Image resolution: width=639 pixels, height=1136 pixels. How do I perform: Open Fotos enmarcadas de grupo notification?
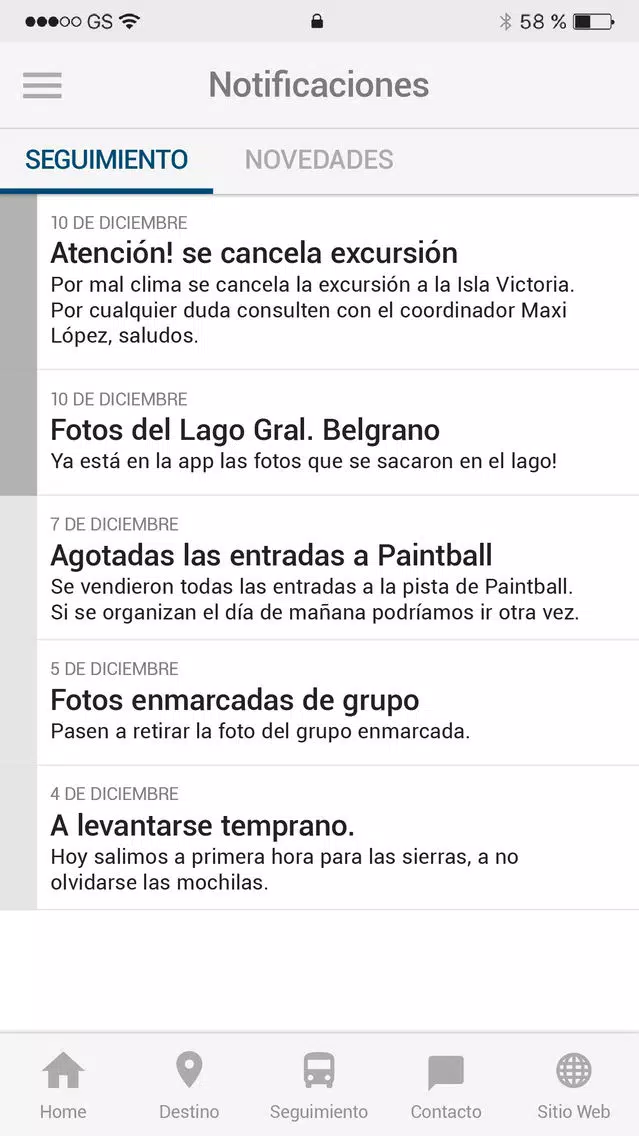point(338,703)
